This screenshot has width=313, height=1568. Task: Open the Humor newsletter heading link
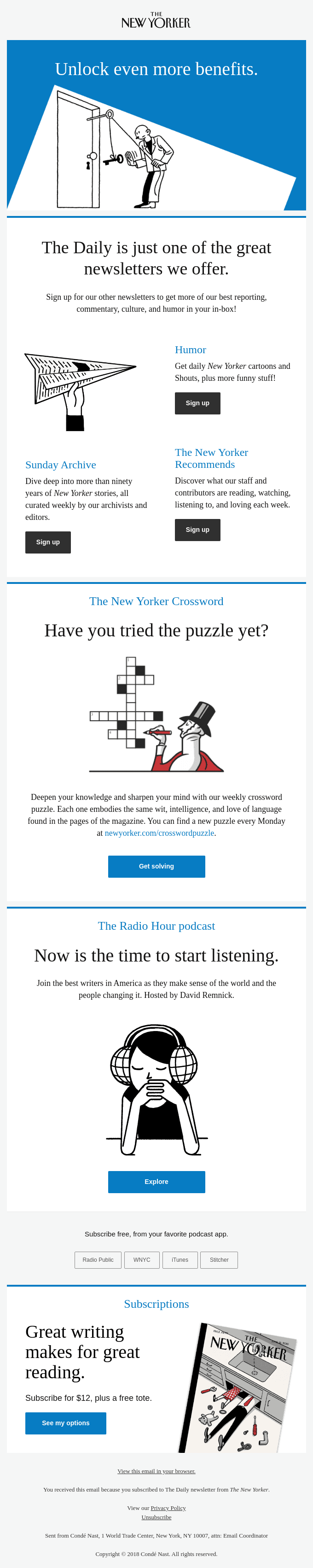(x=190, y=350)
